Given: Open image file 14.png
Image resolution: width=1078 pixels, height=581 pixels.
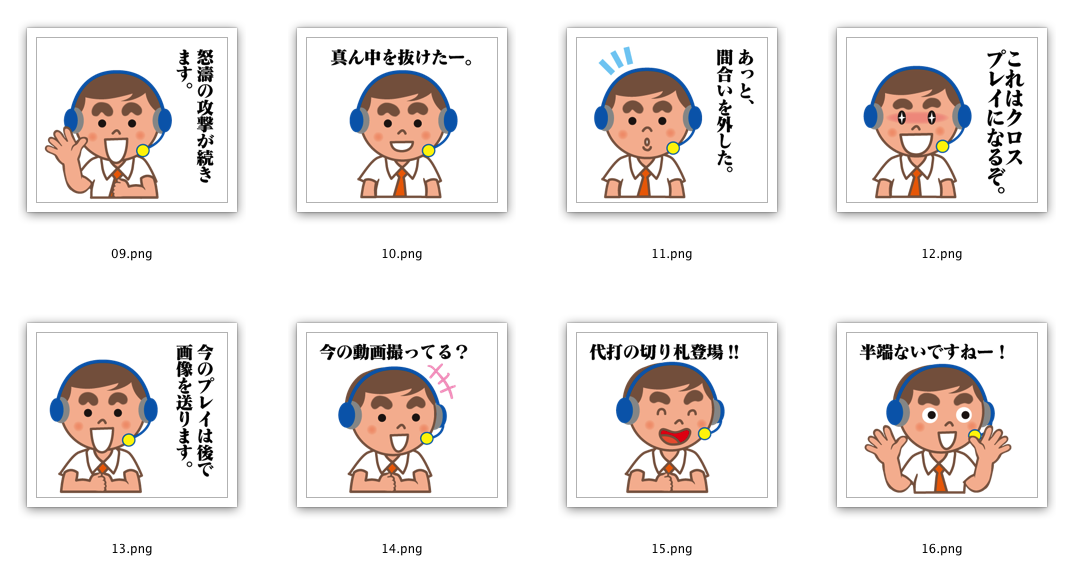Looking at the screenshot, I should (402, 415).
